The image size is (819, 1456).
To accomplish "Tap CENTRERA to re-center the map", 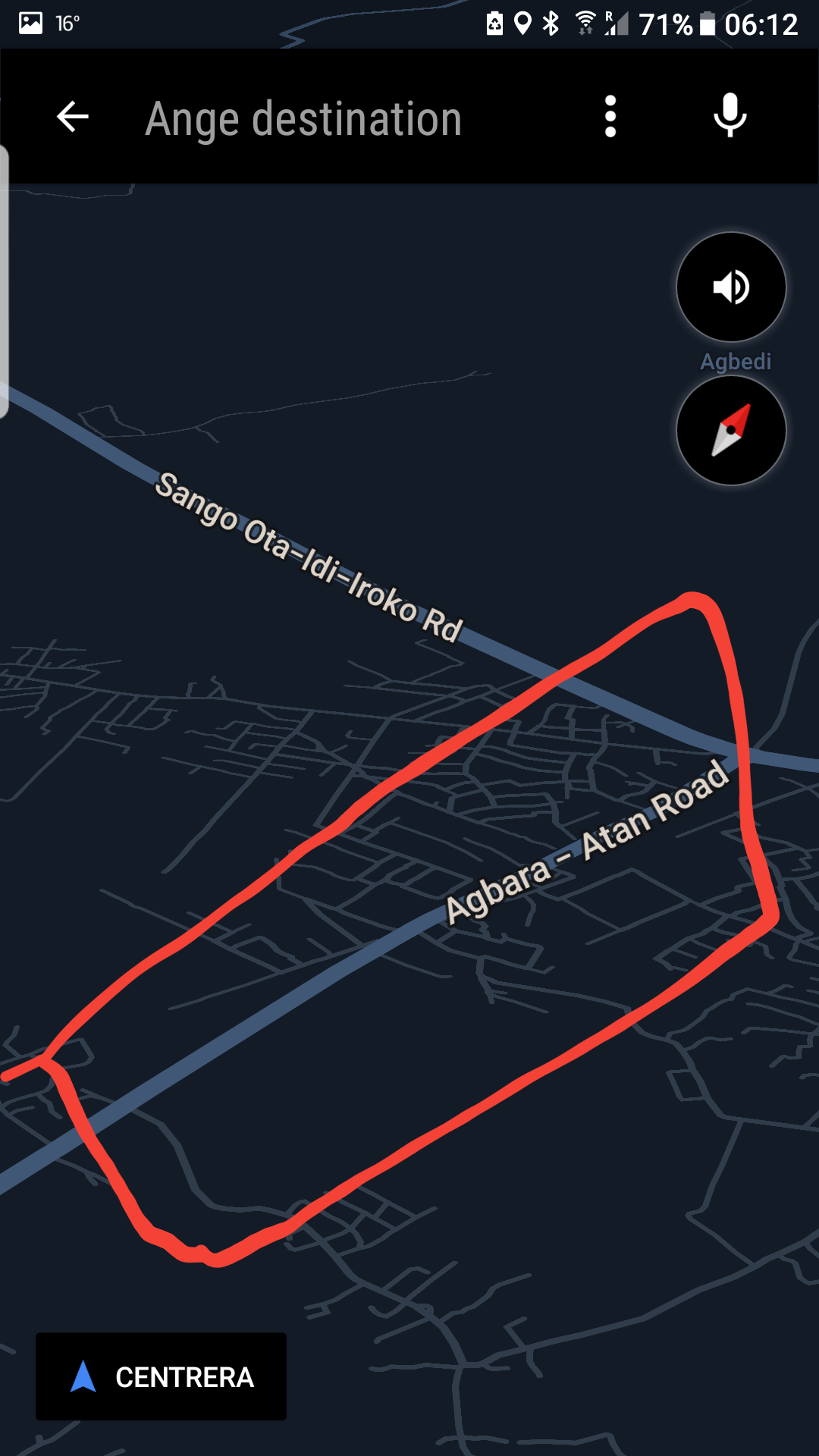I will 162,1376.
